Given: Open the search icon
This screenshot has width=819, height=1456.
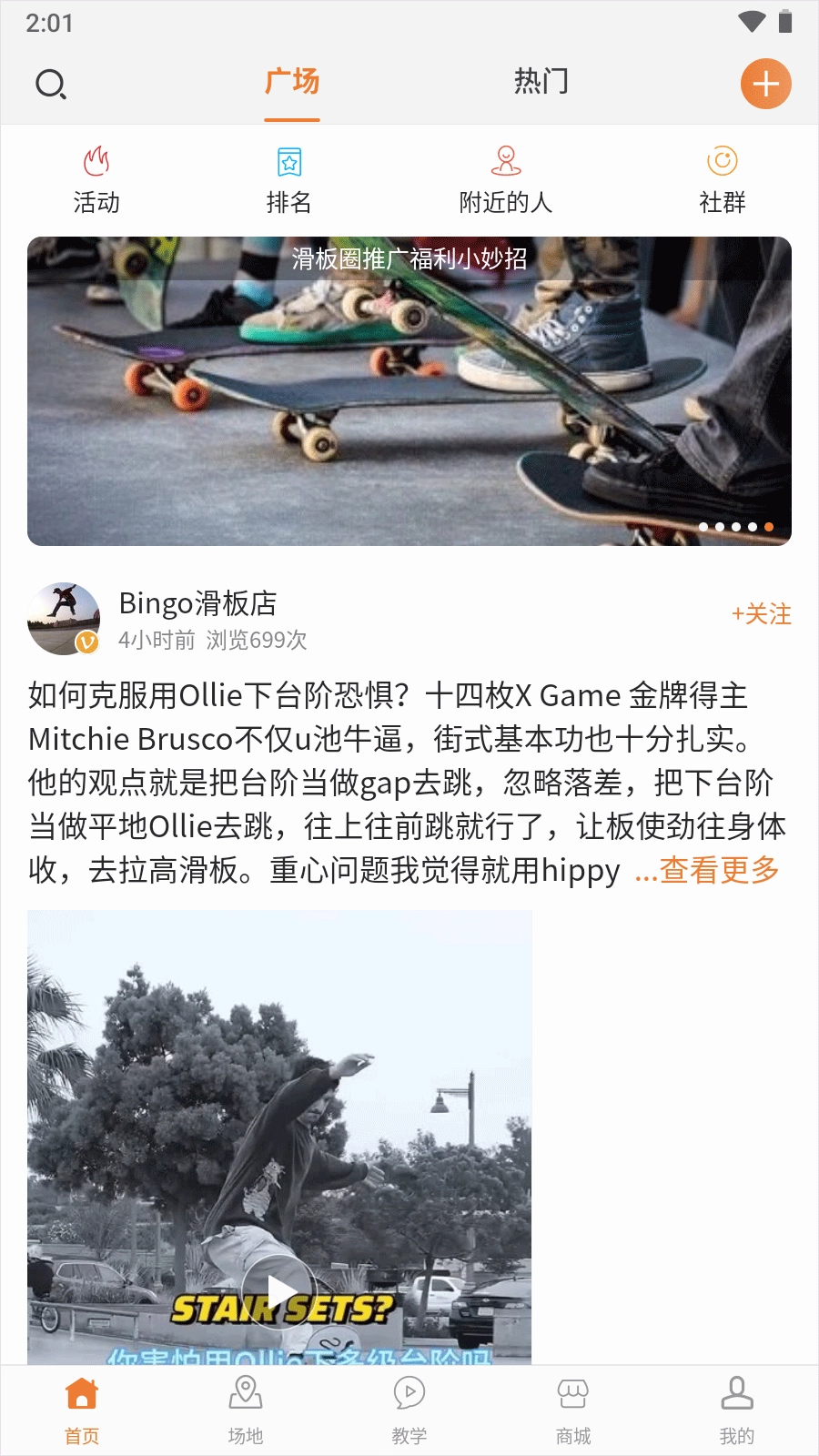Looking at the screenshot, I should [50, 85].
